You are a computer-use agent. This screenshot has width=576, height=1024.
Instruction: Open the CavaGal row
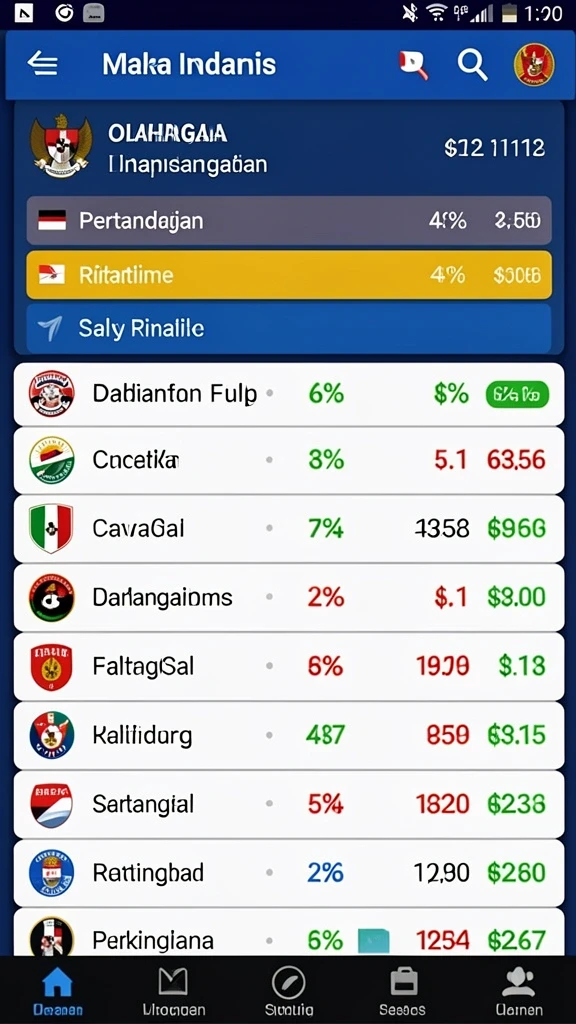pyautogui.click(x=289, y=528)
